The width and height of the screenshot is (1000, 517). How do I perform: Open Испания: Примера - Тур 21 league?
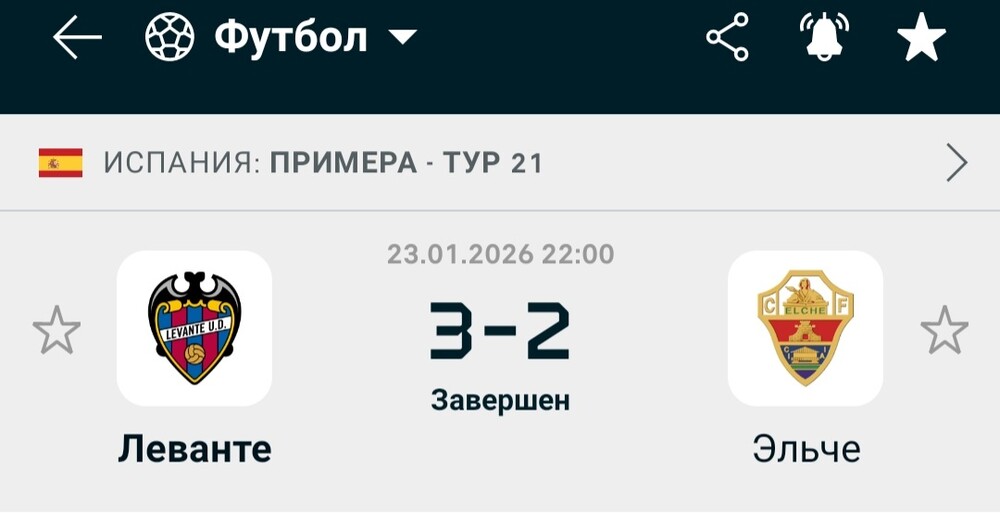tap(500, 163)
